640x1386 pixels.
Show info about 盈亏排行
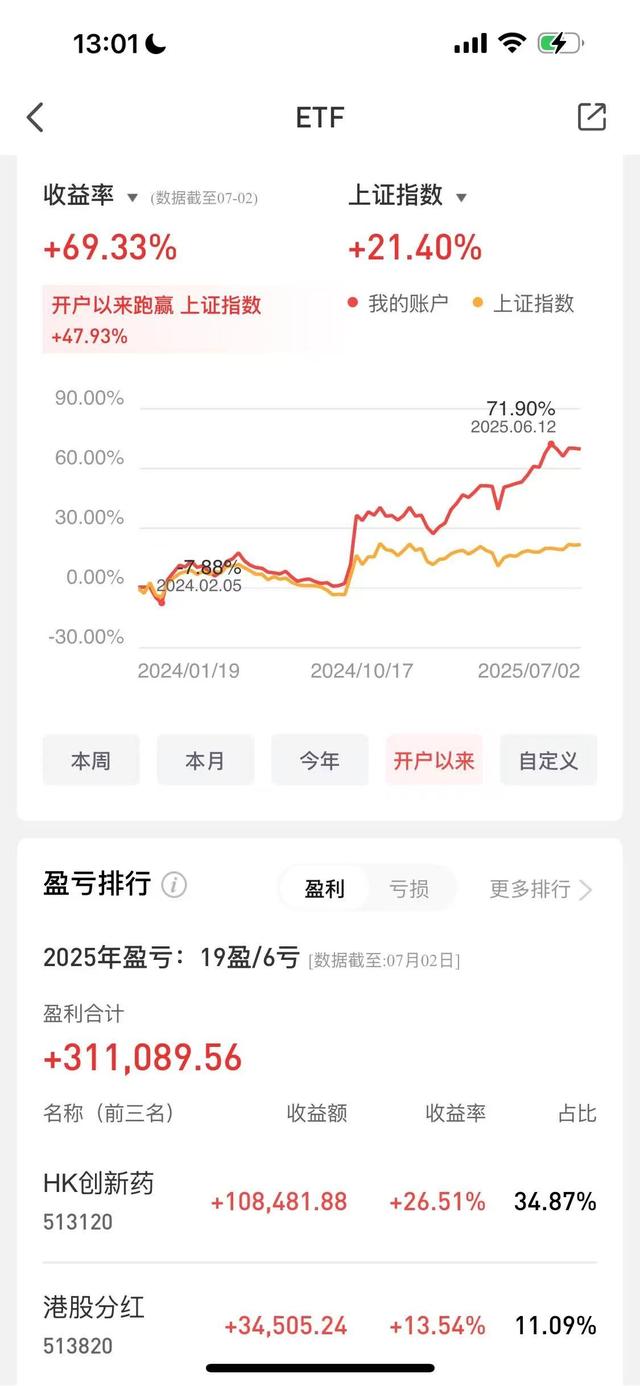[x=174, y=885]
